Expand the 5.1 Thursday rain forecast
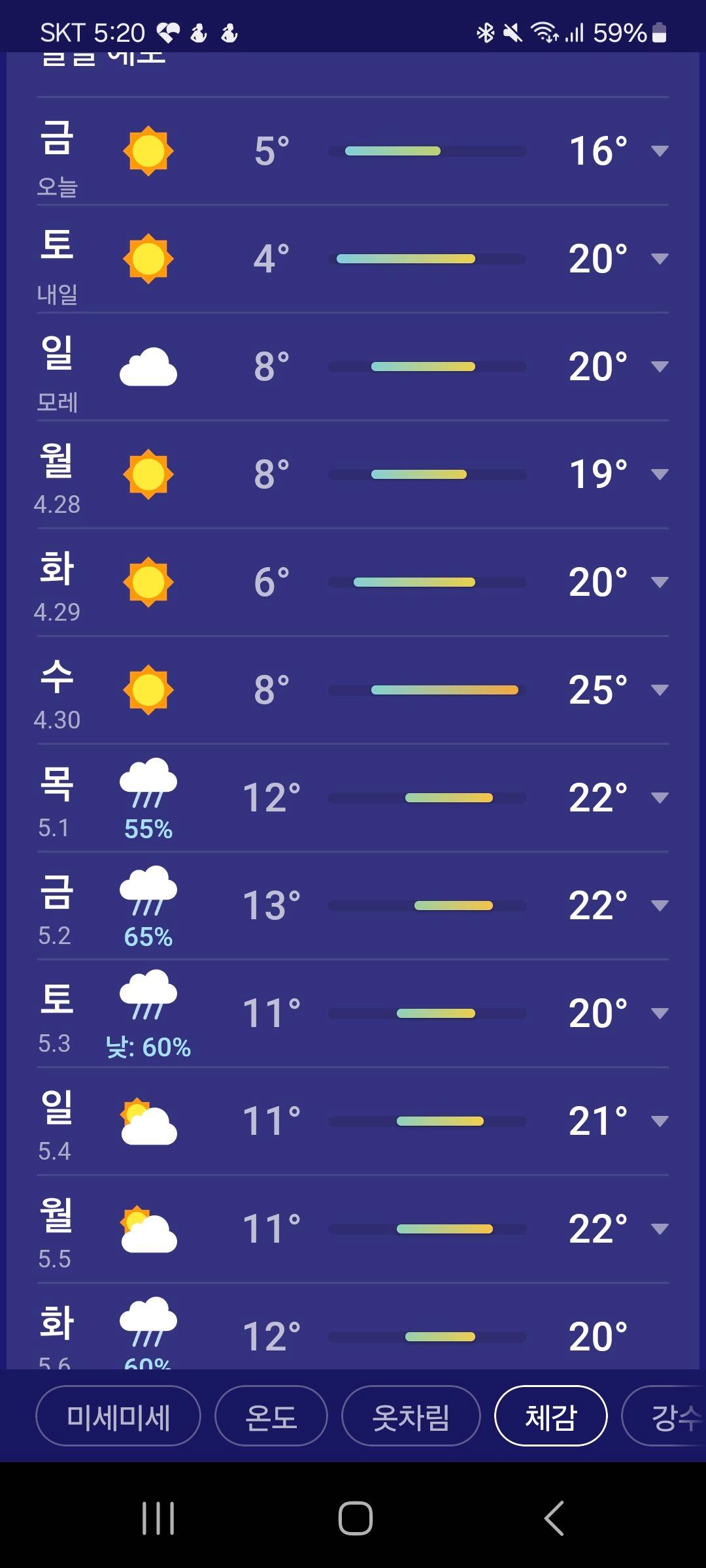This screenshot has height=1568, width=706. [660, 798]
